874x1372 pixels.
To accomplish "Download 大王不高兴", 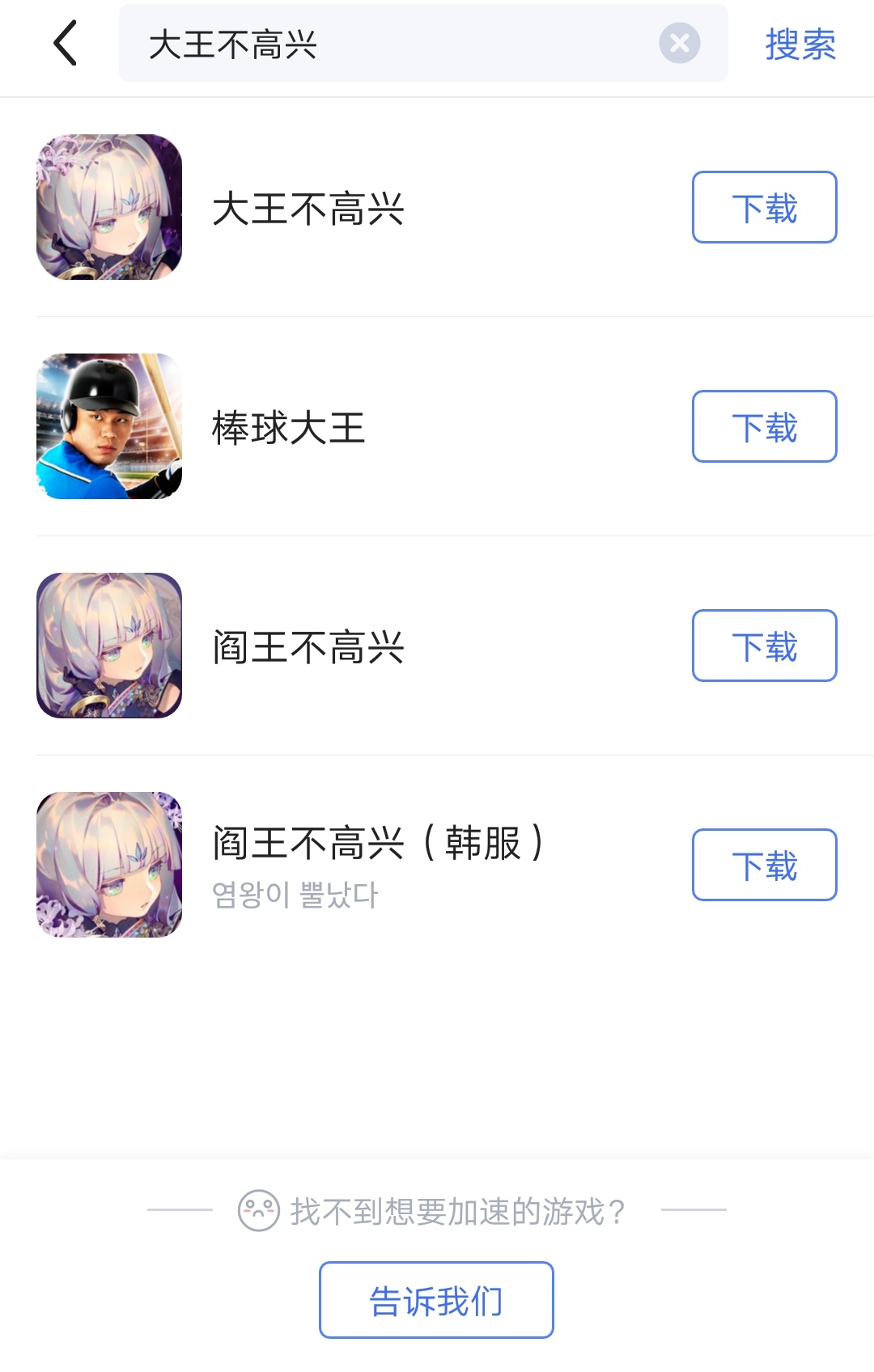I will 764,207.
